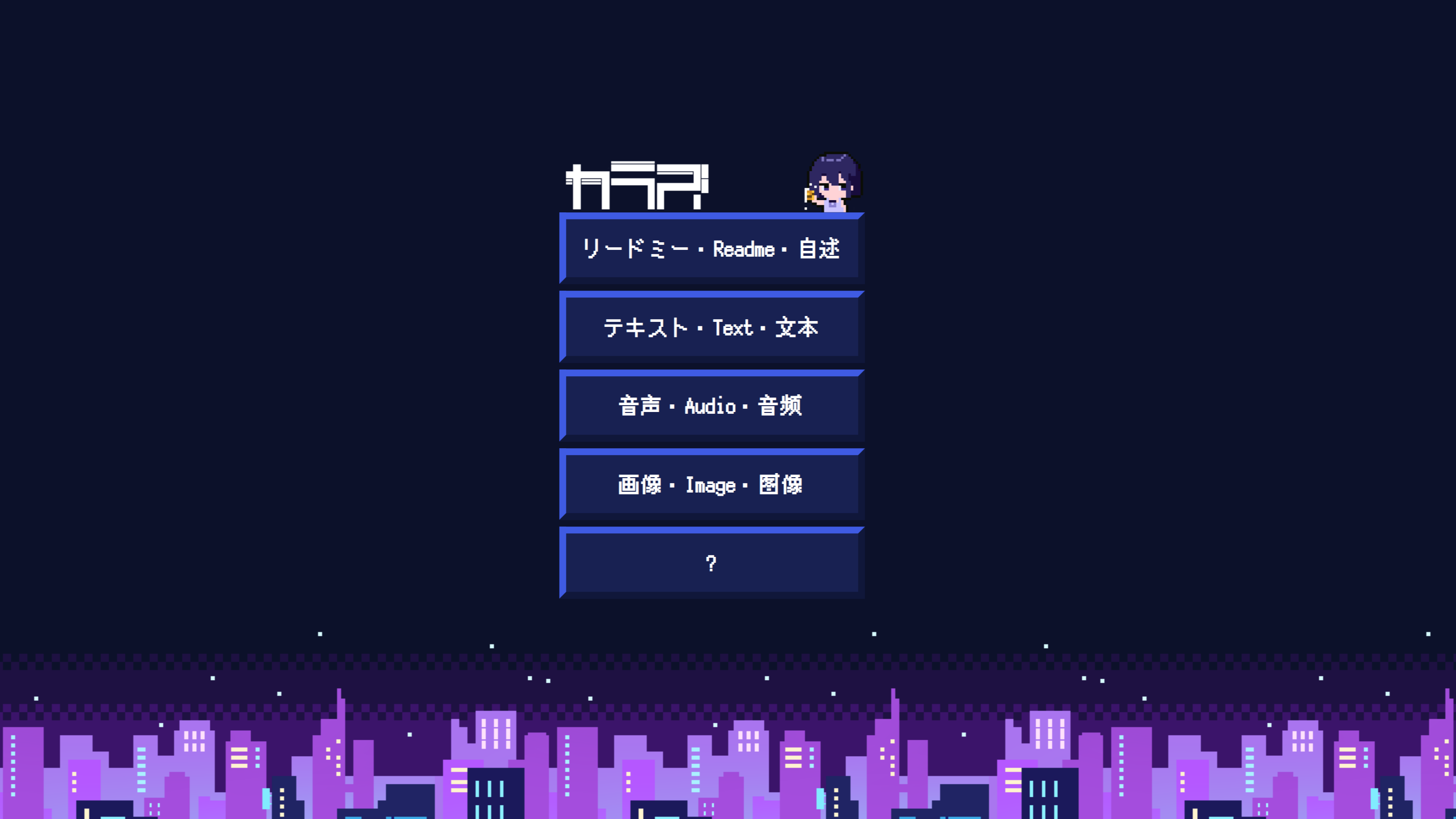The width and height of the screenshot is (1456, 819).
Task: Tap the question mark button
Action: point(712,563)
